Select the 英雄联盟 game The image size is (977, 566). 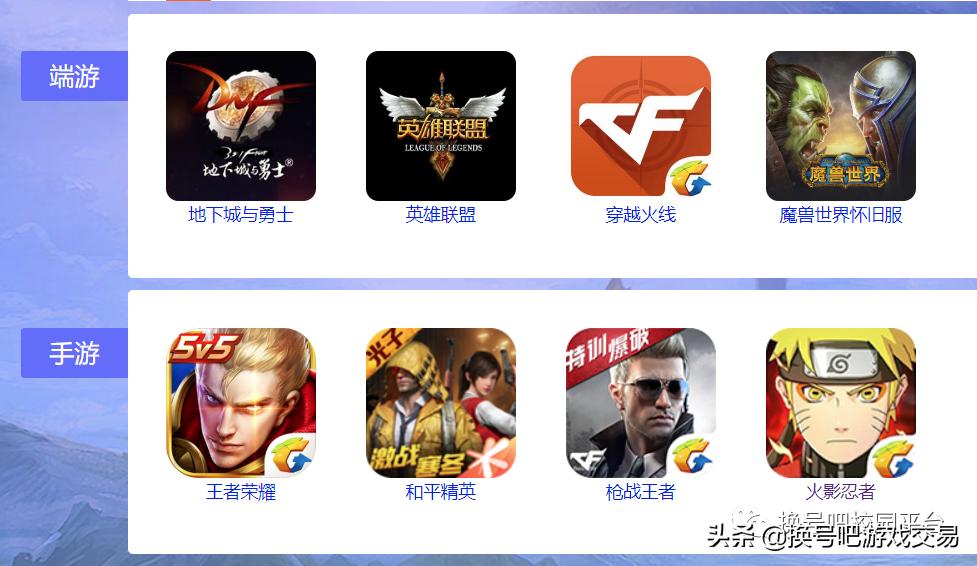coord(441,126)
